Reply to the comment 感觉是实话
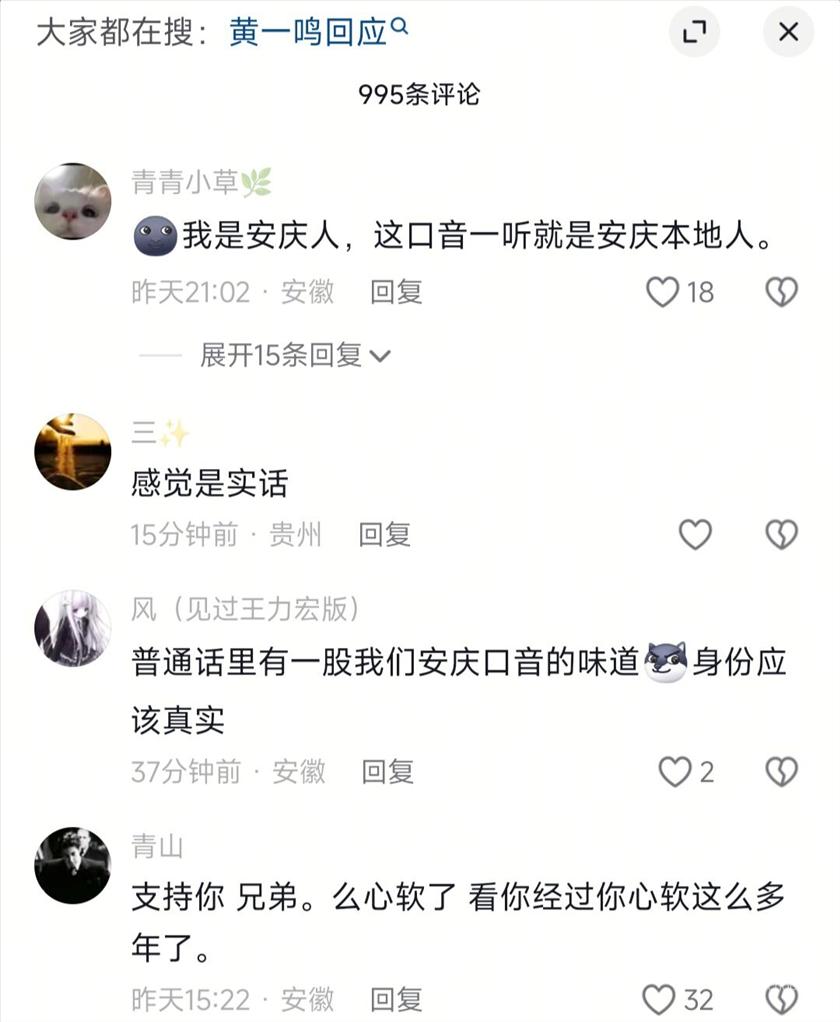The image size is (840, 1022). [x=385, y=535]
